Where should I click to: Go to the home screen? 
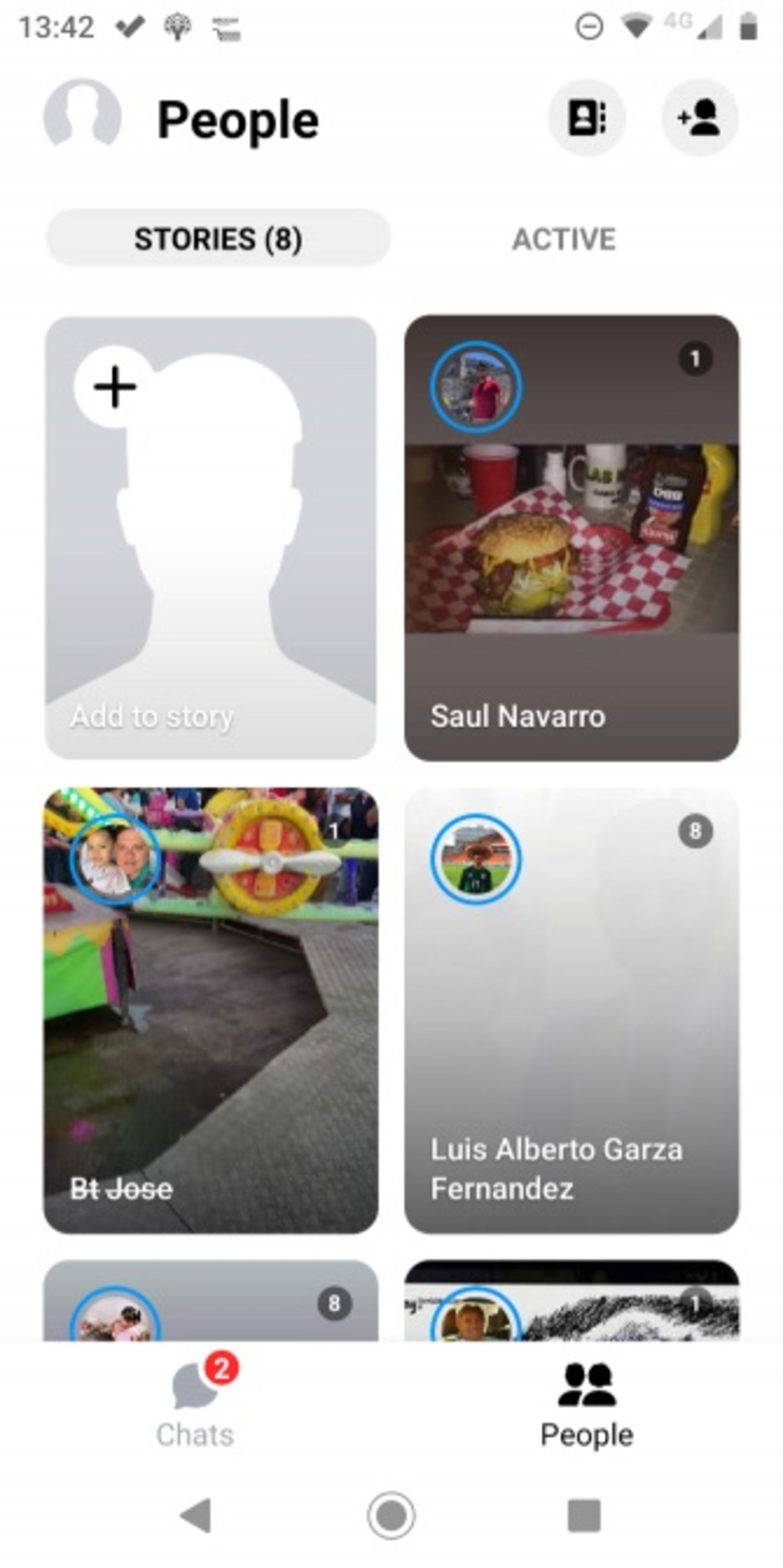[391, 1515]
